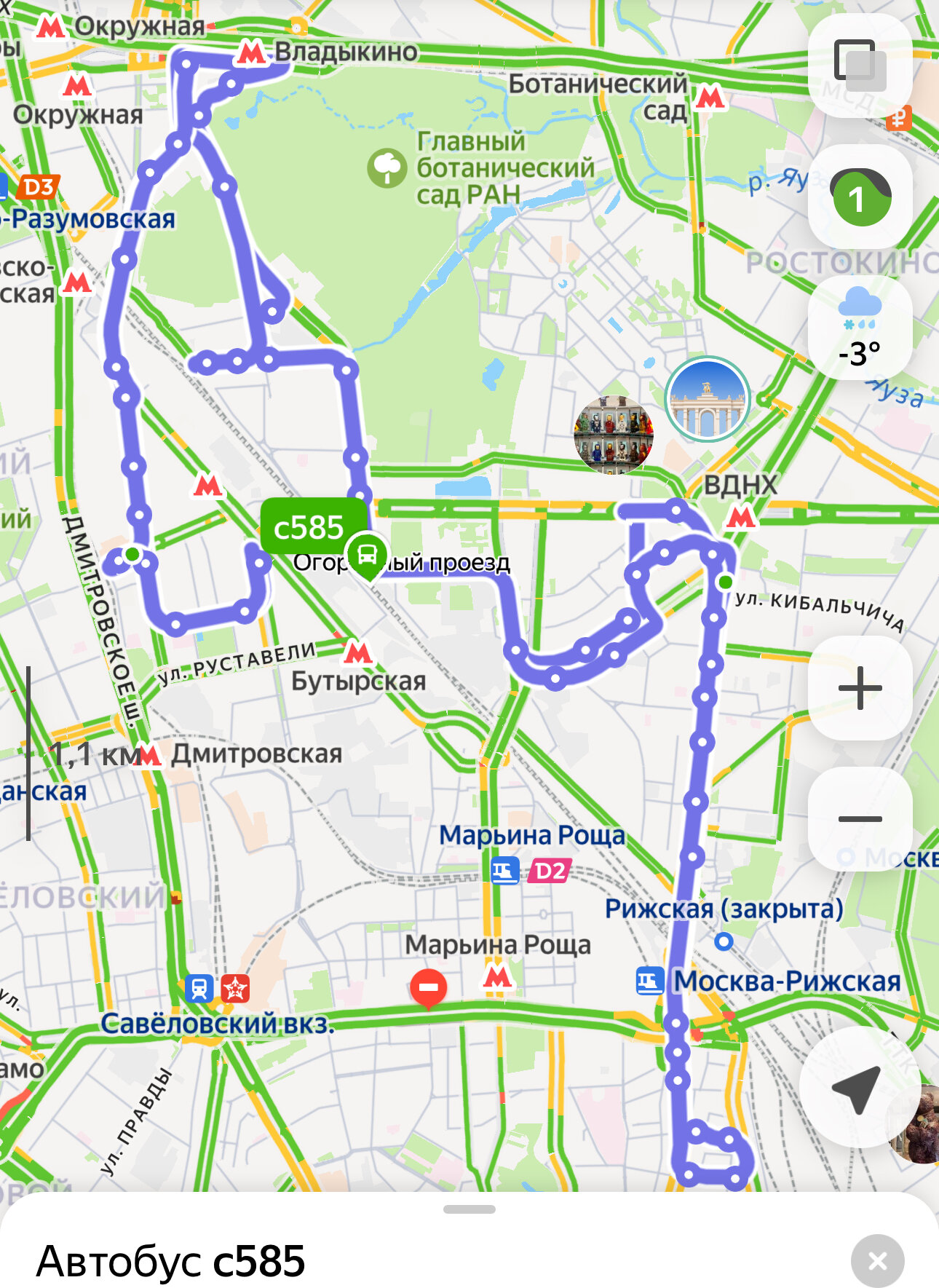Select the Марьина Роща metro station
Image resolution: width=939 pixels, height=1288 pixels.
[x=498, y=976]
